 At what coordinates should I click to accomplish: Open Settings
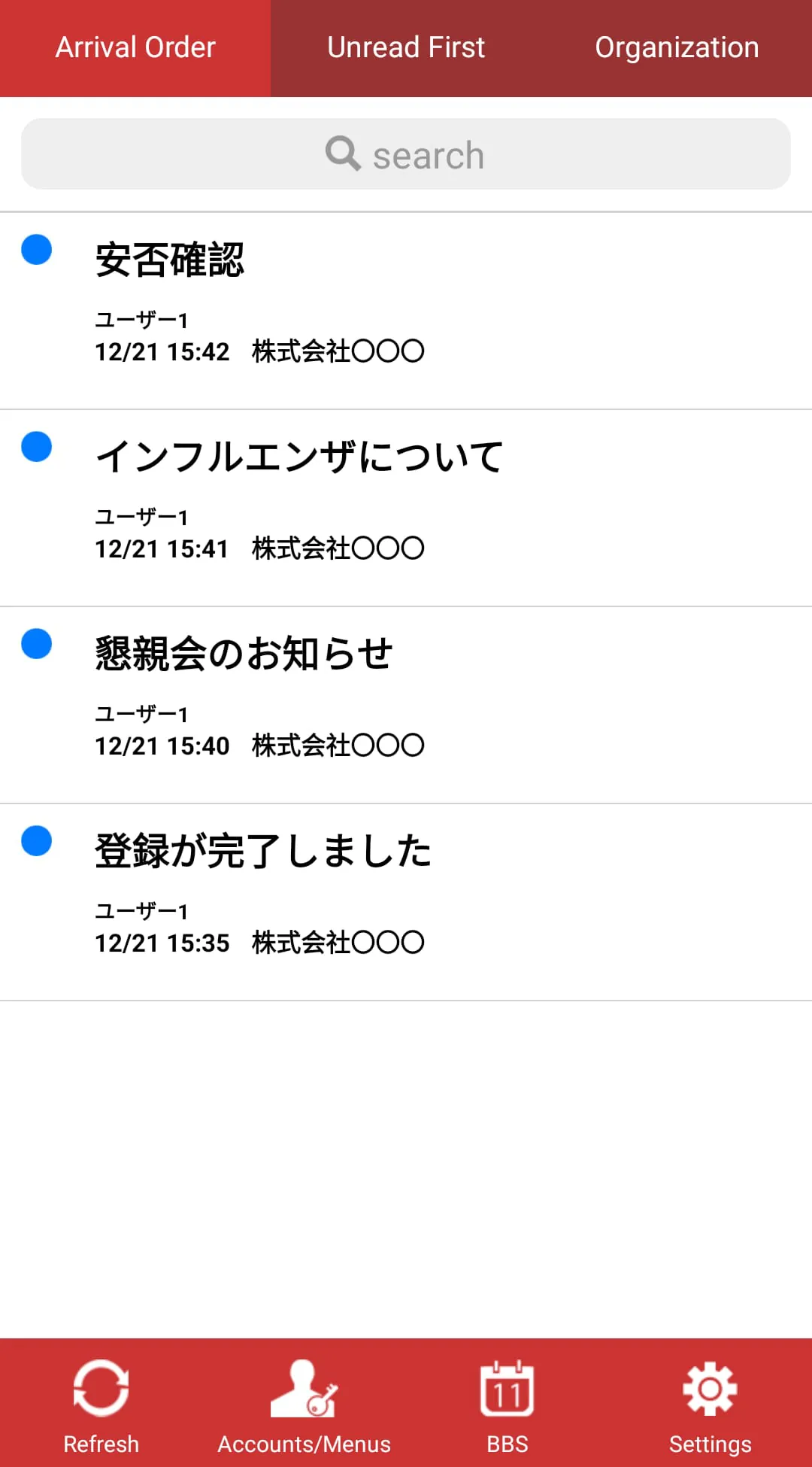click(710, 1404)
